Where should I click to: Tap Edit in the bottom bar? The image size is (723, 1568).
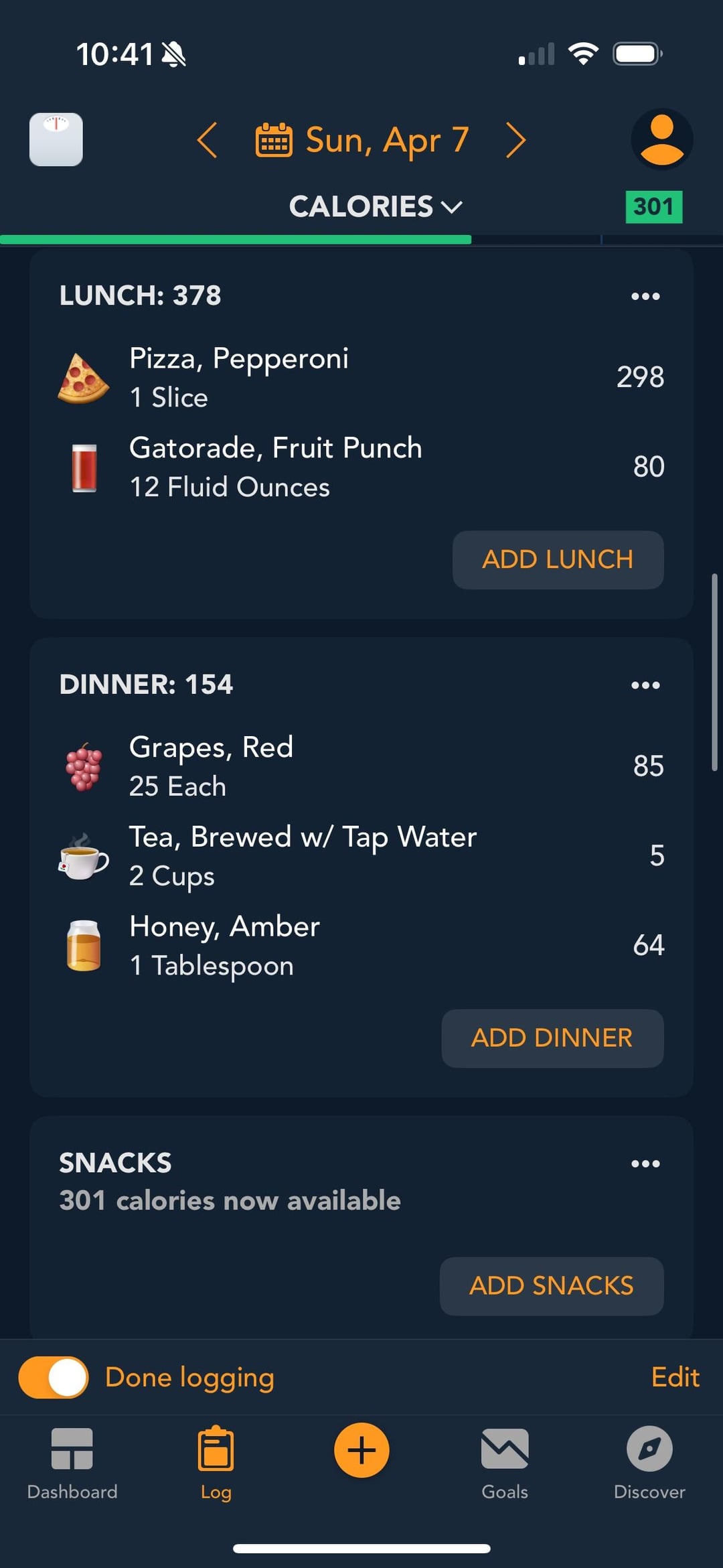[675, 1377]
